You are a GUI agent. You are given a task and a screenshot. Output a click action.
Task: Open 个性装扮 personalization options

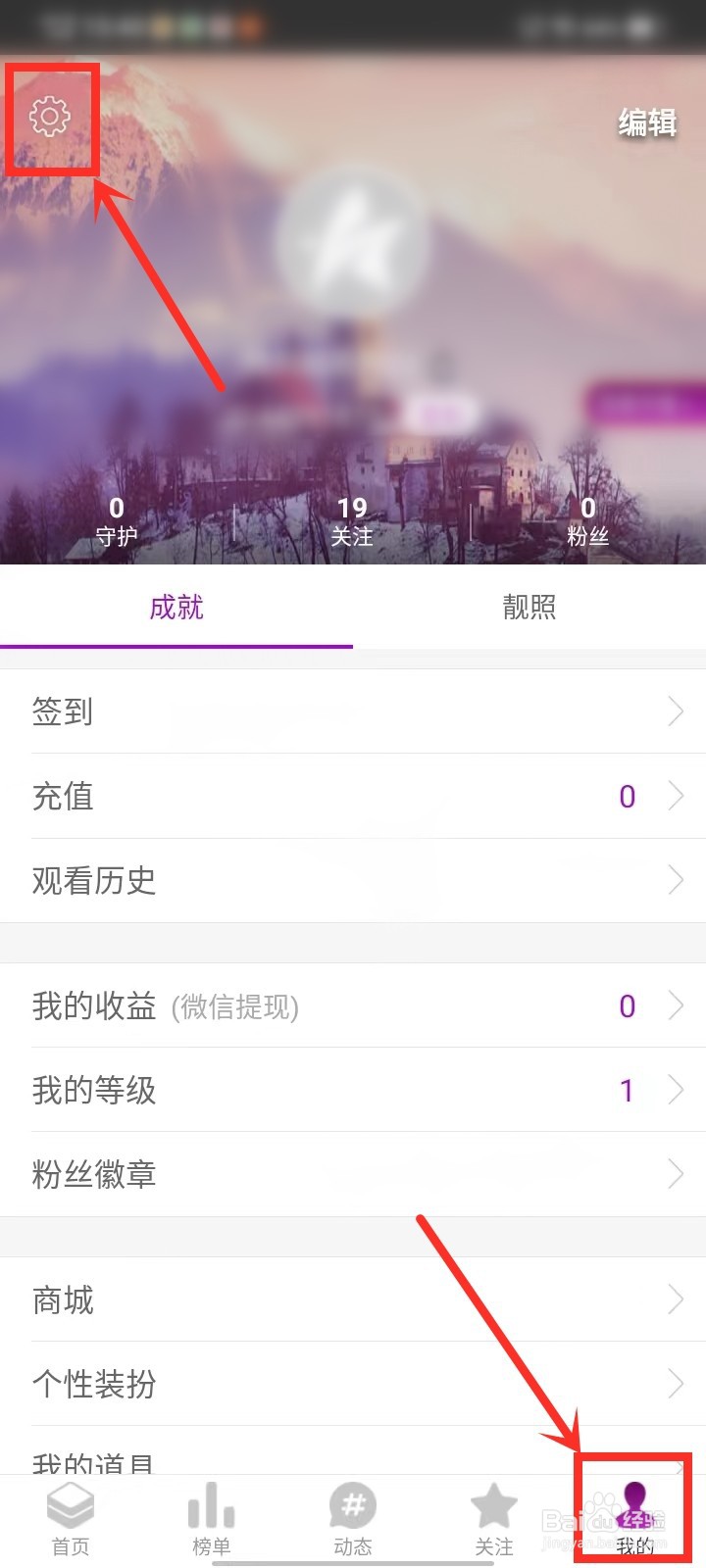(353, 1384)
